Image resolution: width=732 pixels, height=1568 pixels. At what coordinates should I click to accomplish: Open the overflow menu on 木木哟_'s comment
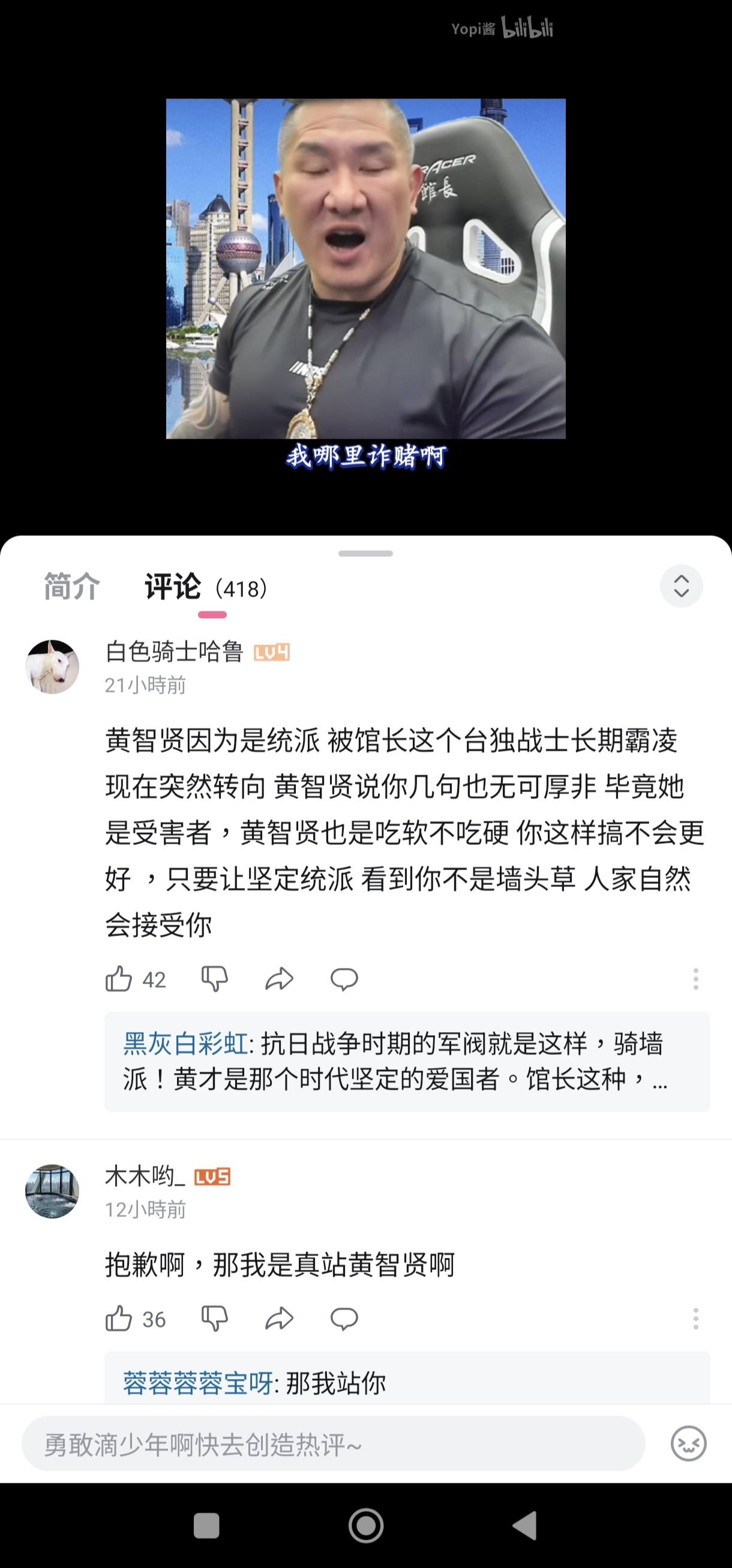(695, 1318)
